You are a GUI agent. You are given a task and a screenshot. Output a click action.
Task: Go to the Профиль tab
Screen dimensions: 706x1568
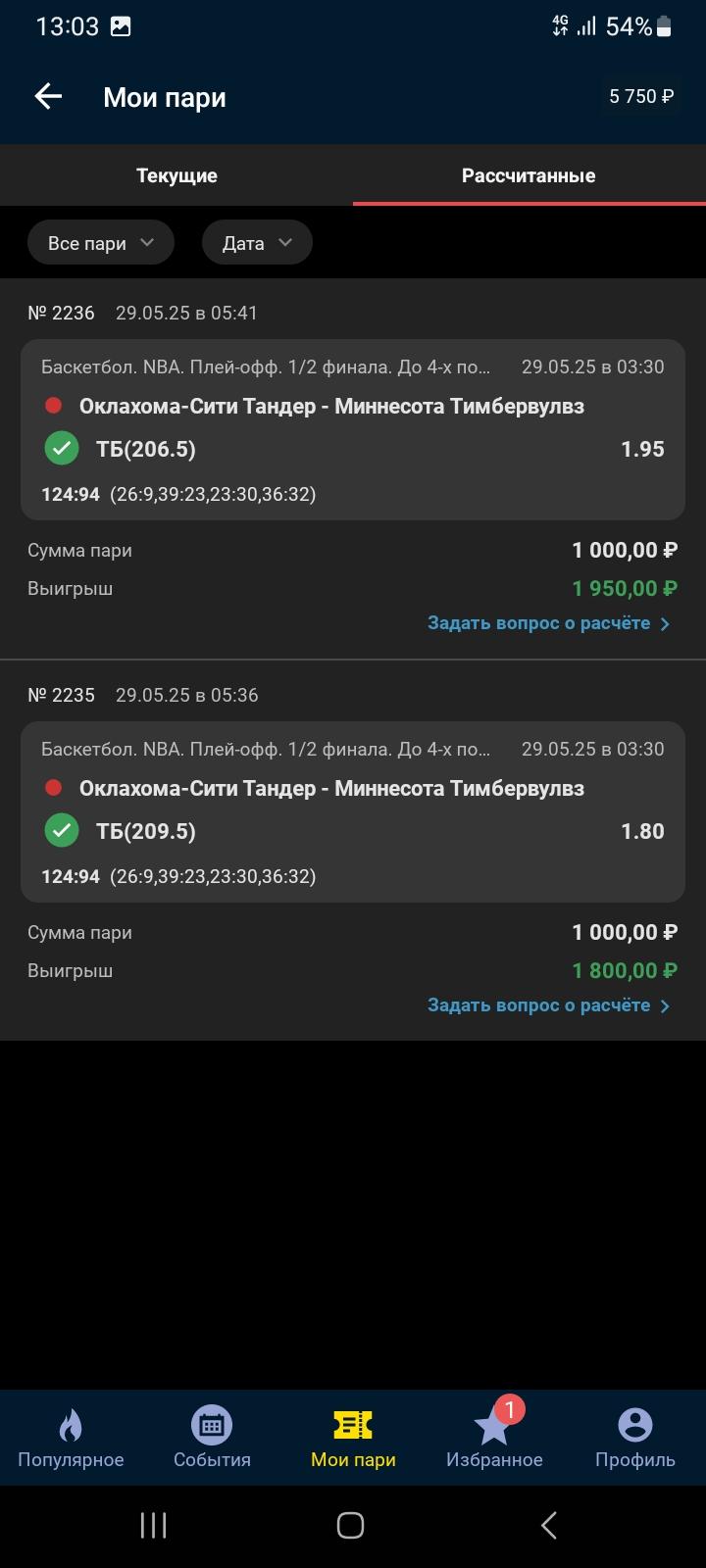635,1438
